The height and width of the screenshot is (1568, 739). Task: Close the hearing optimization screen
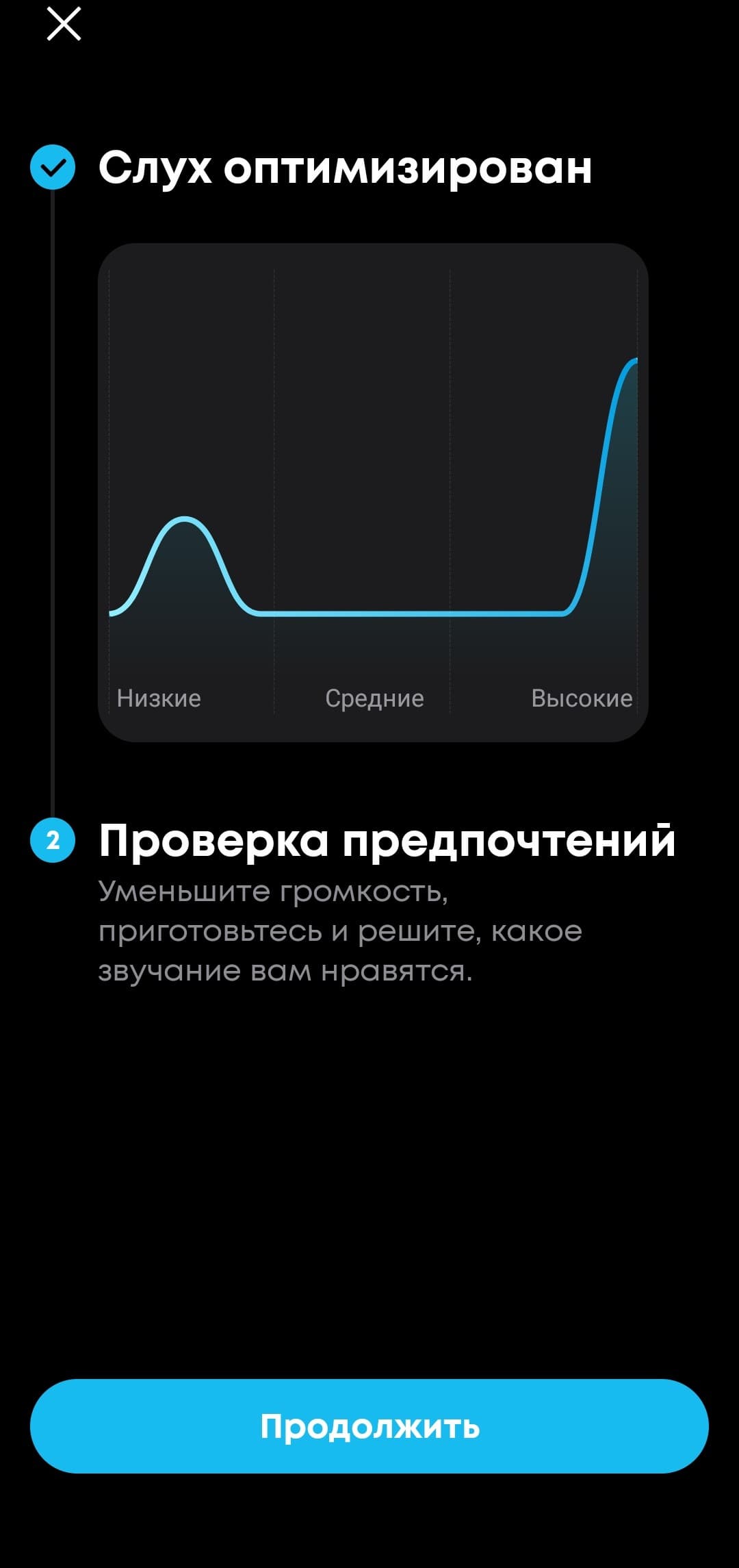pyautogui.click(x=64, y=25)
